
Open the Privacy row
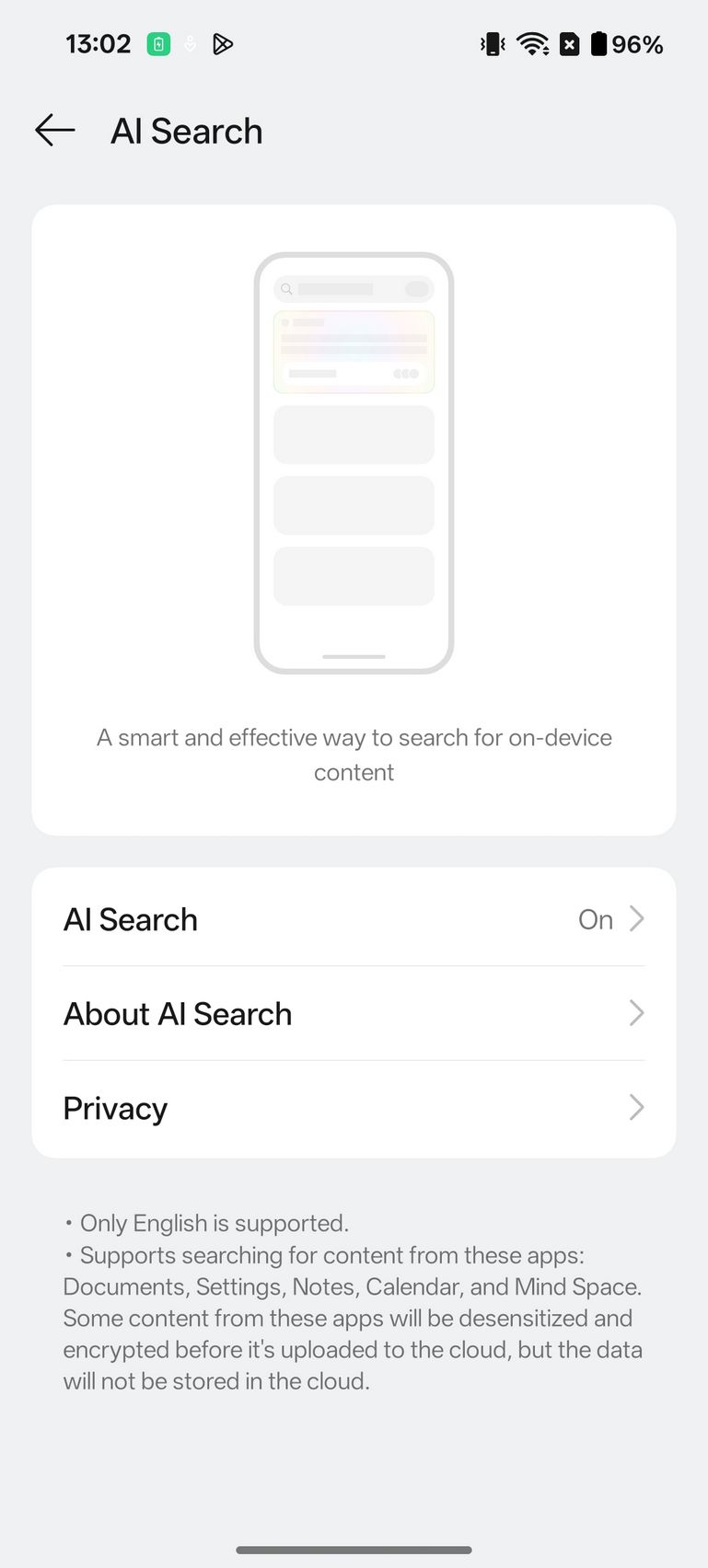pyautogui.click(x=354, y=1108)
